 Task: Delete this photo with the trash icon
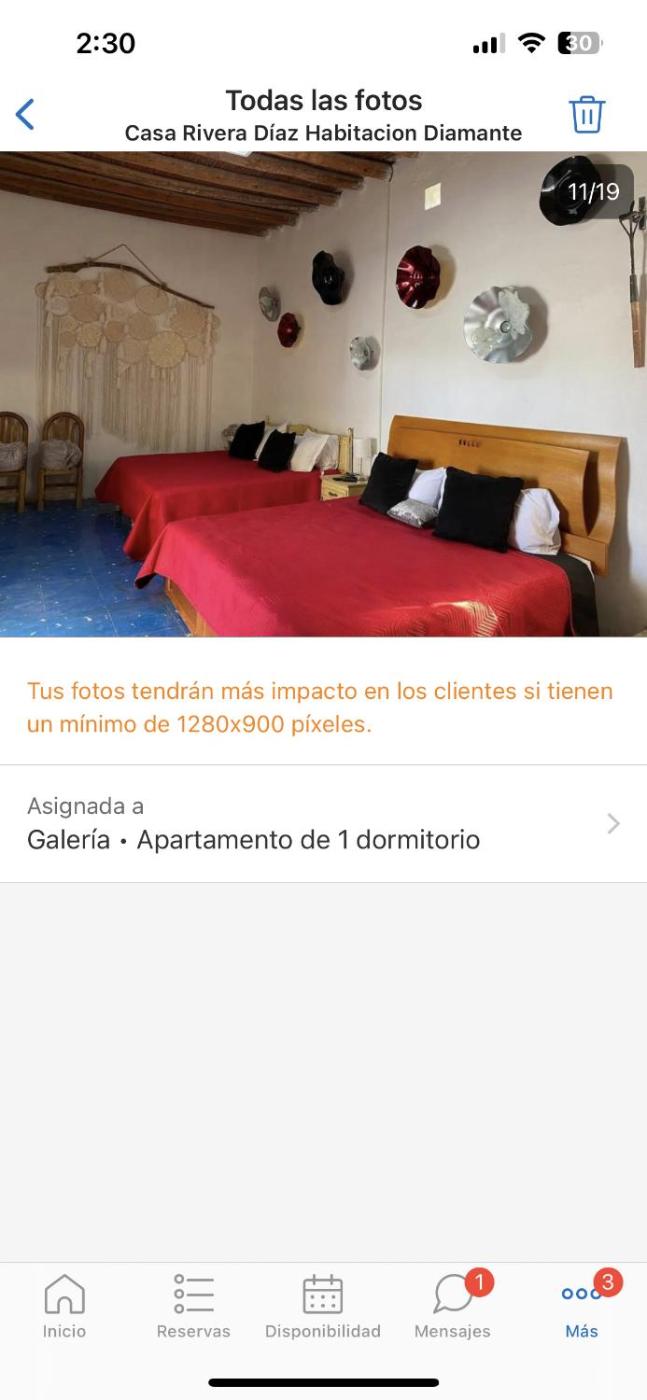pos(587,114)
